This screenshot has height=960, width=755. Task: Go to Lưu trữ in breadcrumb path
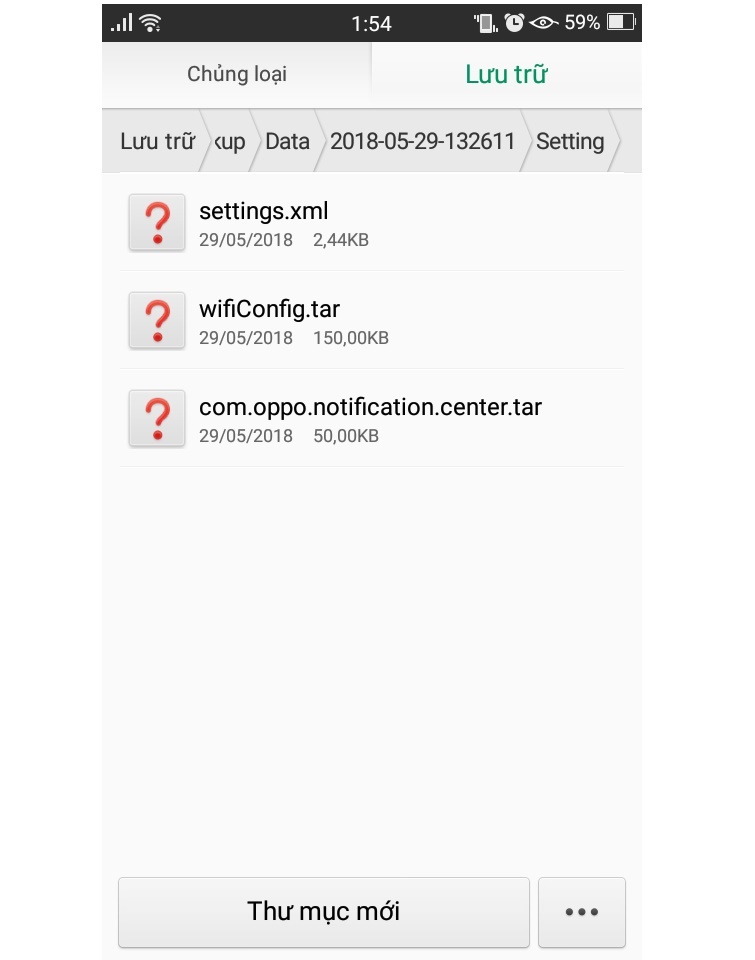(x=156, y=141)
